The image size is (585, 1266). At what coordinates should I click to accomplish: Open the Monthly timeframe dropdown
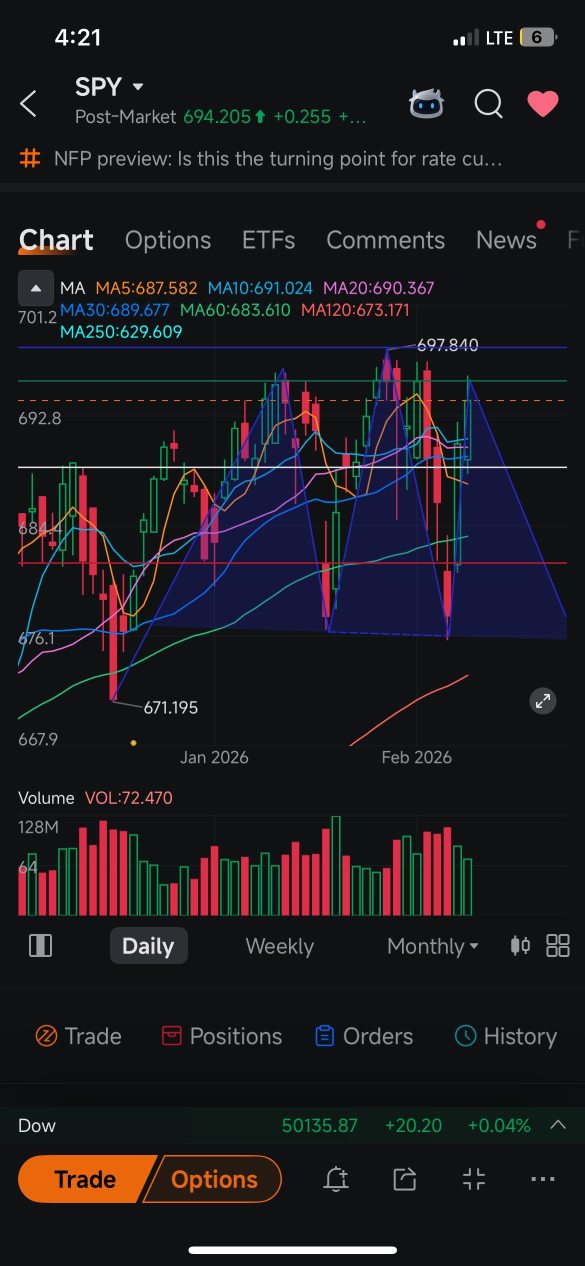click(x=433, y=946)
